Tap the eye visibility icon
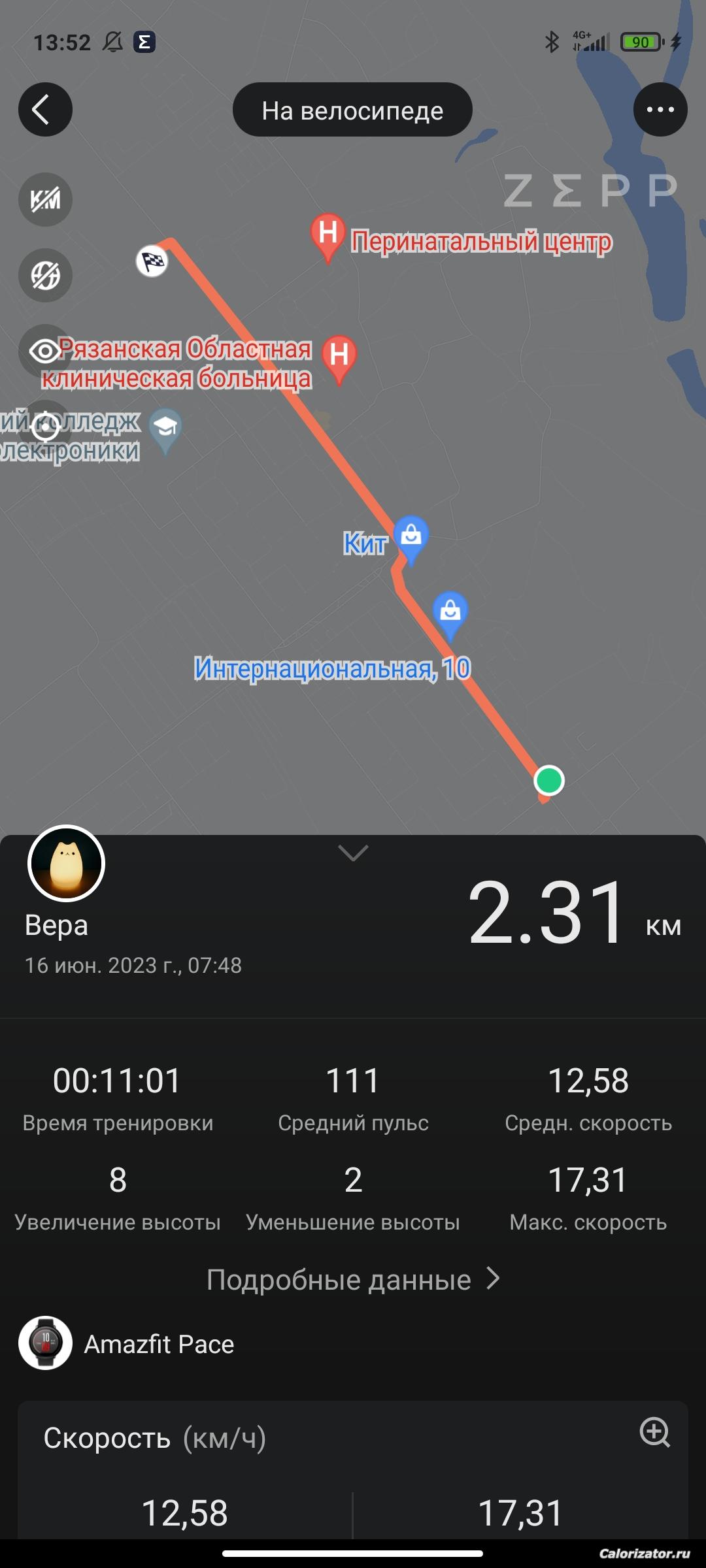The width and height of the screenshot is (706, 1568). pyautogui.click(x=45, y=351)
